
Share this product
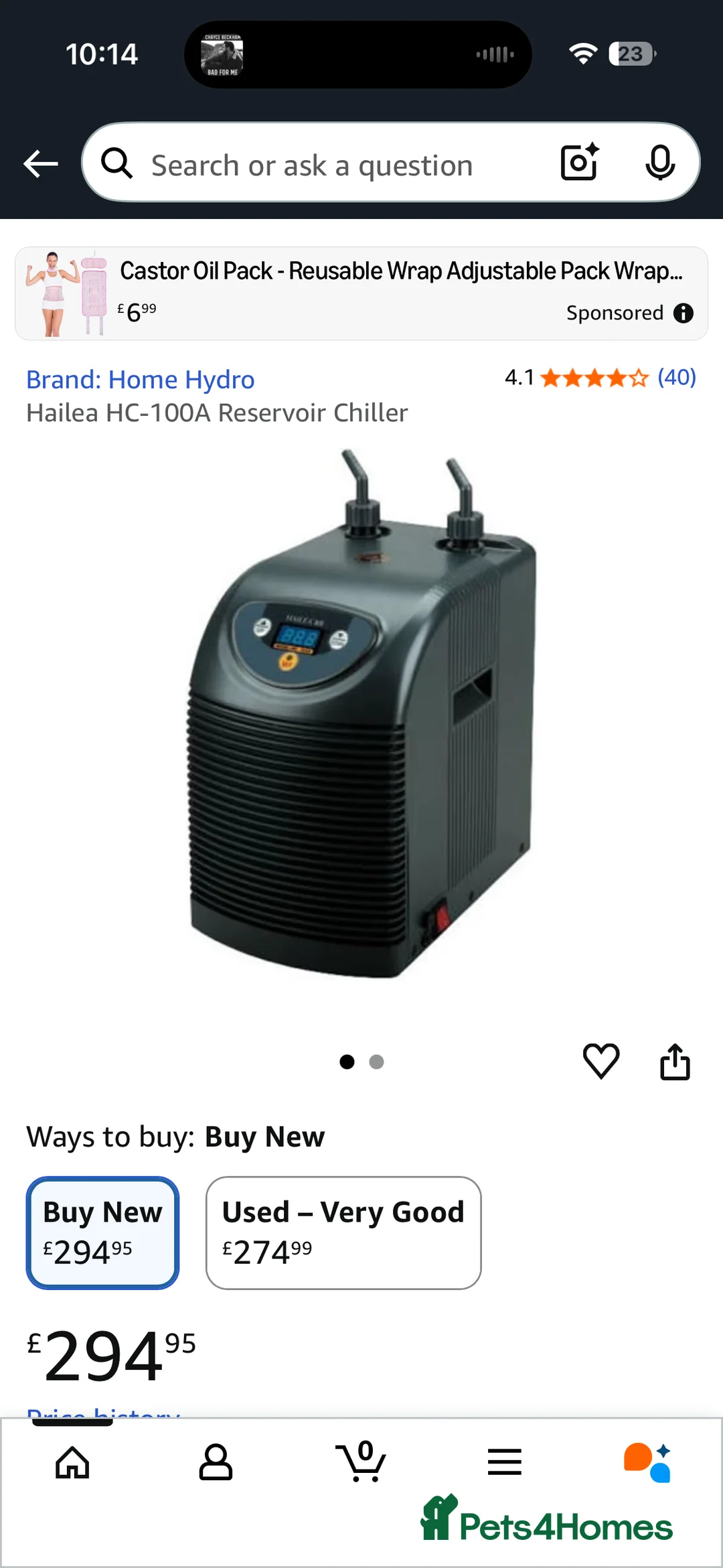click(x=675, y=1062)
